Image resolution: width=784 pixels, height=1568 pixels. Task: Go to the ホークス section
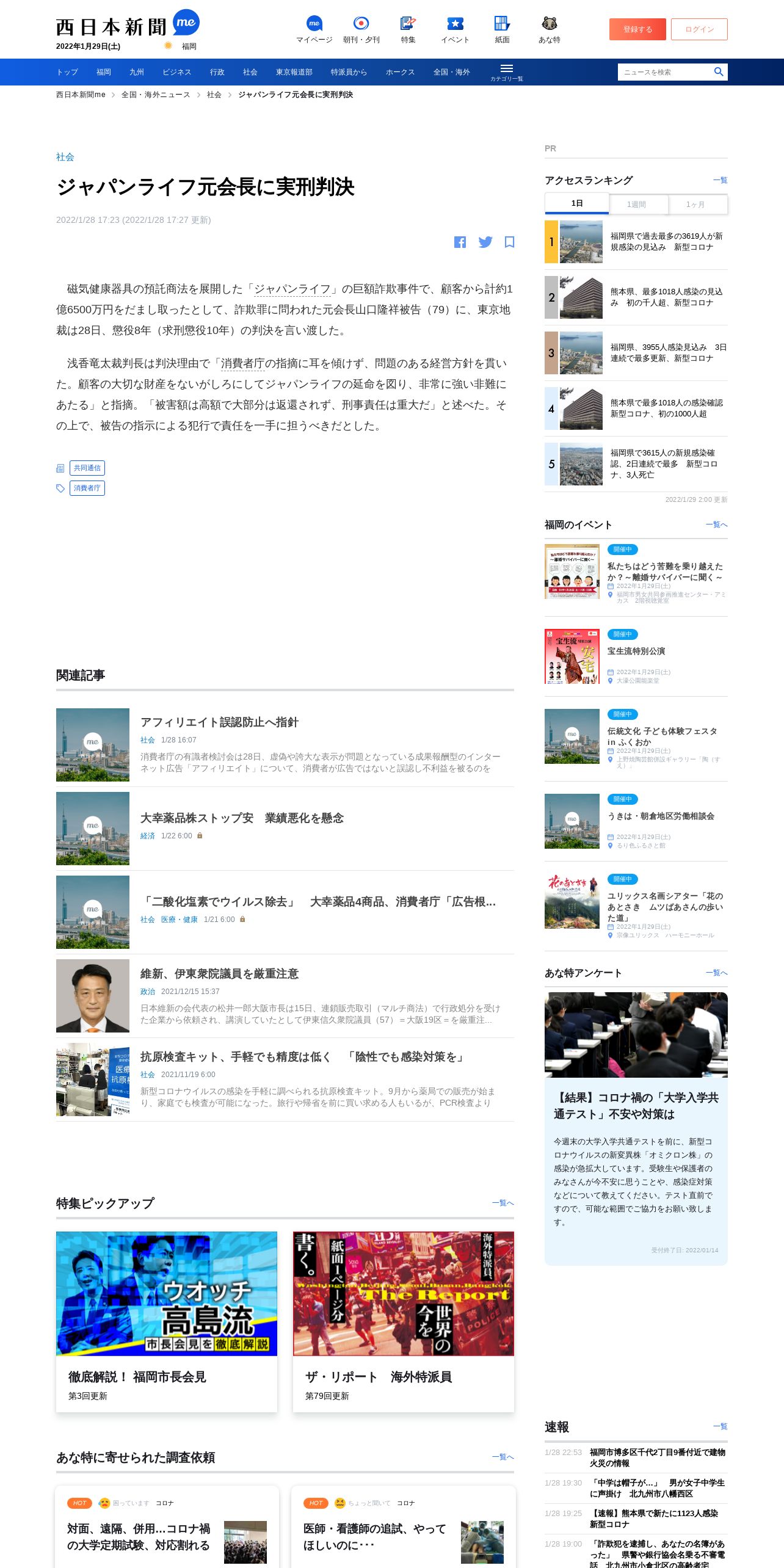400,72
